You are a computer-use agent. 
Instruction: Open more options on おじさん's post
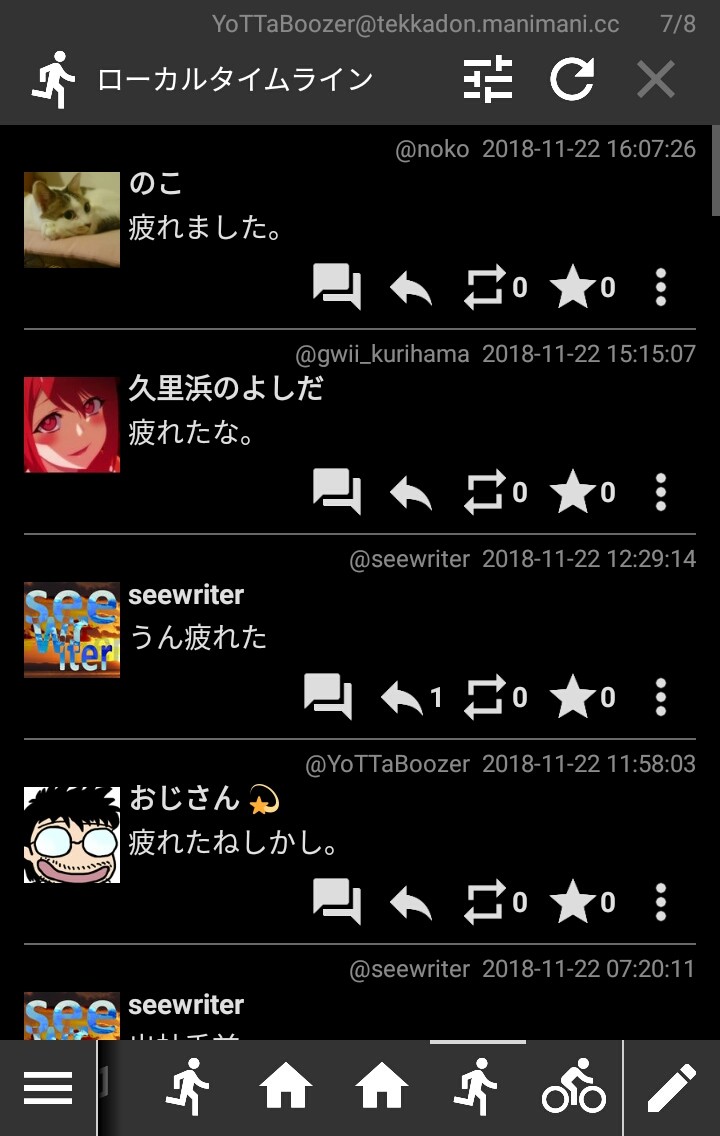[x=660, y=902]
